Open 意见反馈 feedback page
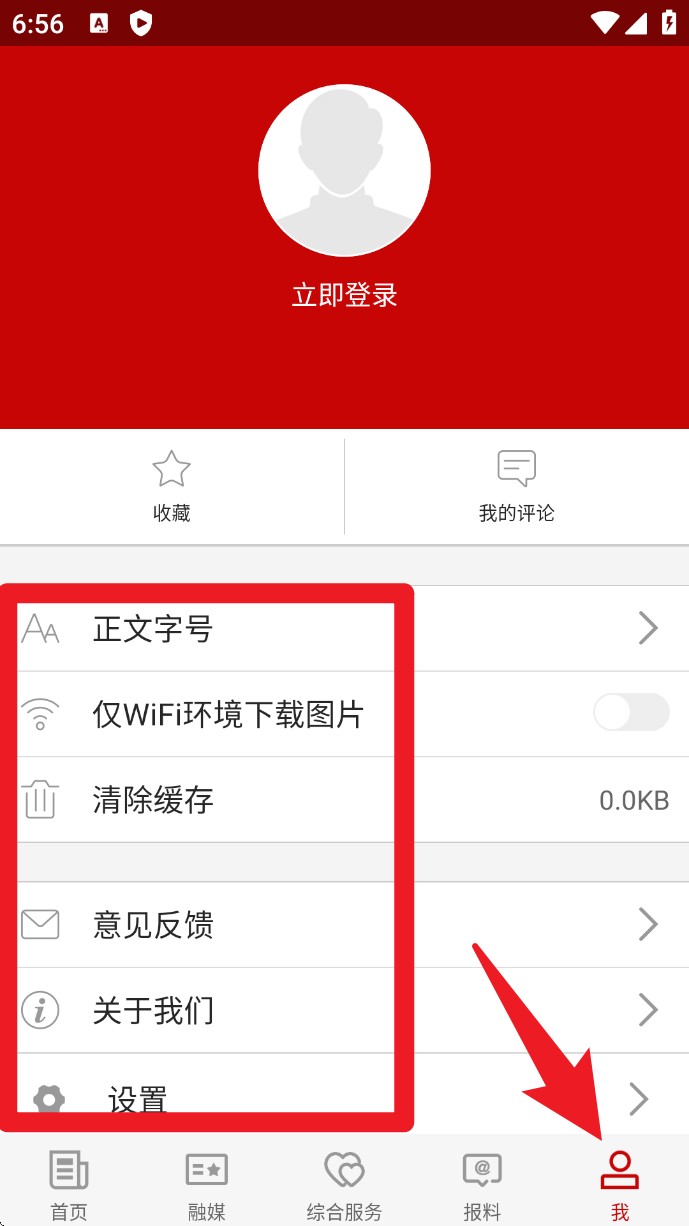 [x=344, y=925]
